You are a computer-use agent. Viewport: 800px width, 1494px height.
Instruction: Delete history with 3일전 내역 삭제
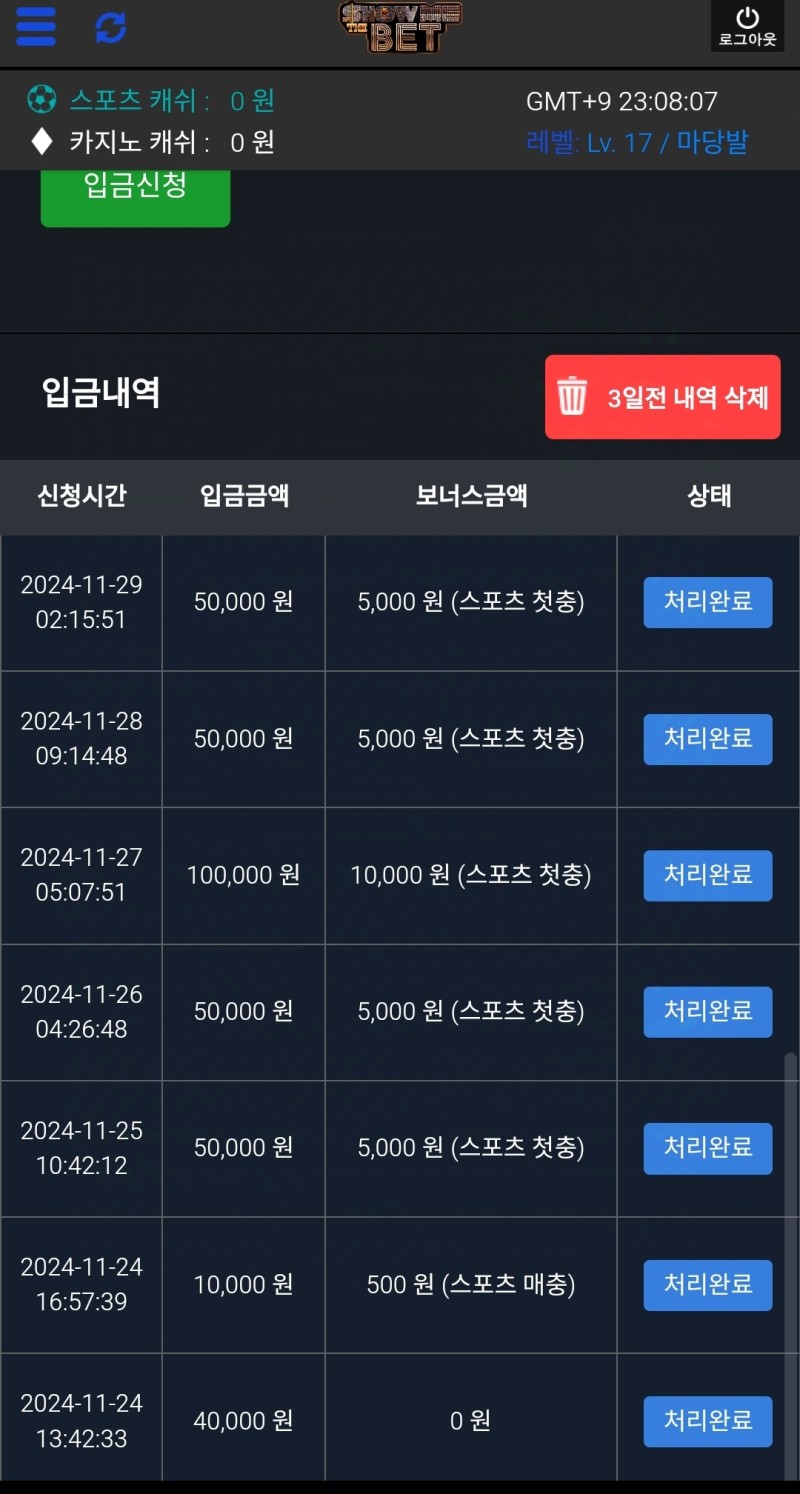pos(662,397)
